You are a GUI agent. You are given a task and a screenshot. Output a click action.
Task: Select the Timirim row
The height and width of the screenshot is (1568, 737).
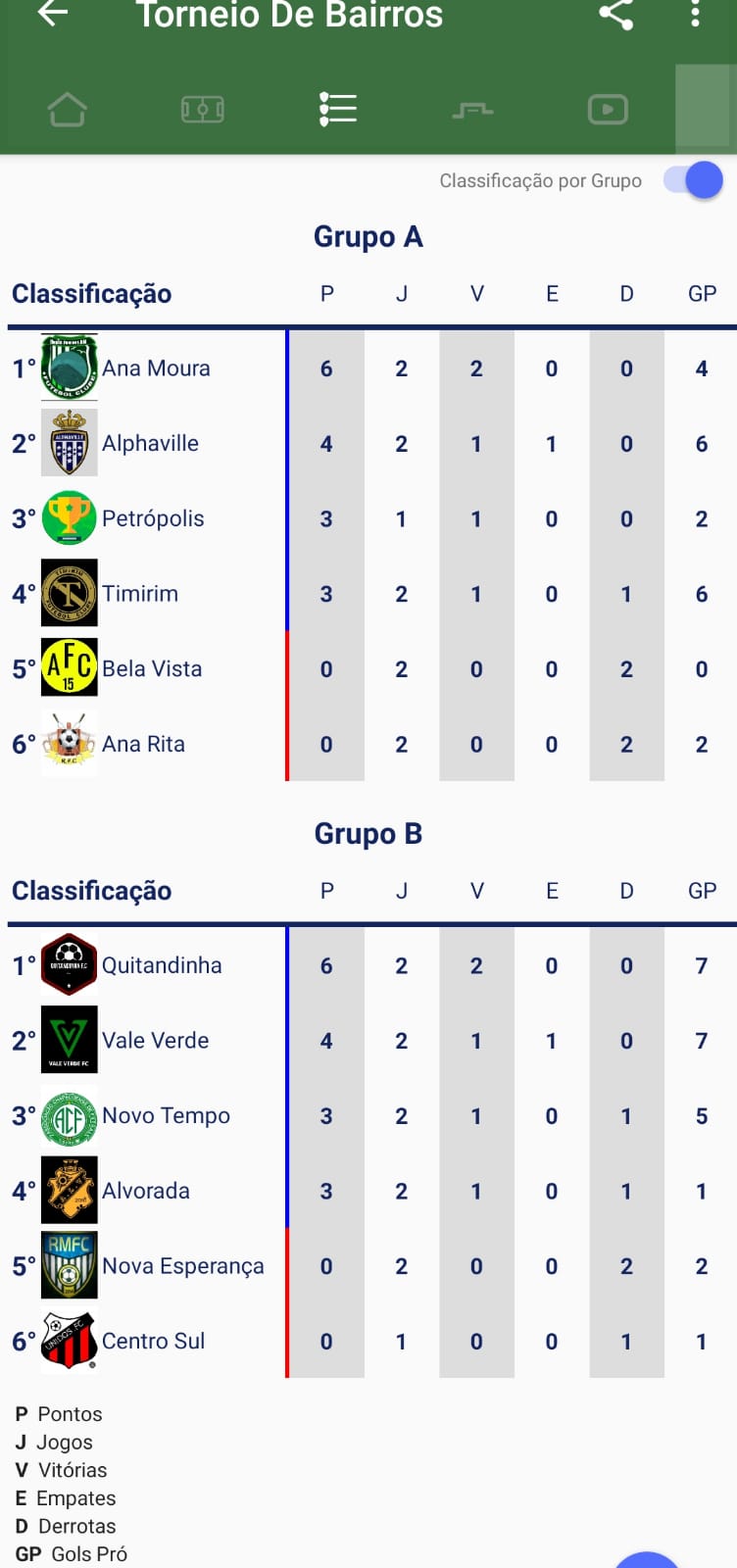(x=140, y=594)
